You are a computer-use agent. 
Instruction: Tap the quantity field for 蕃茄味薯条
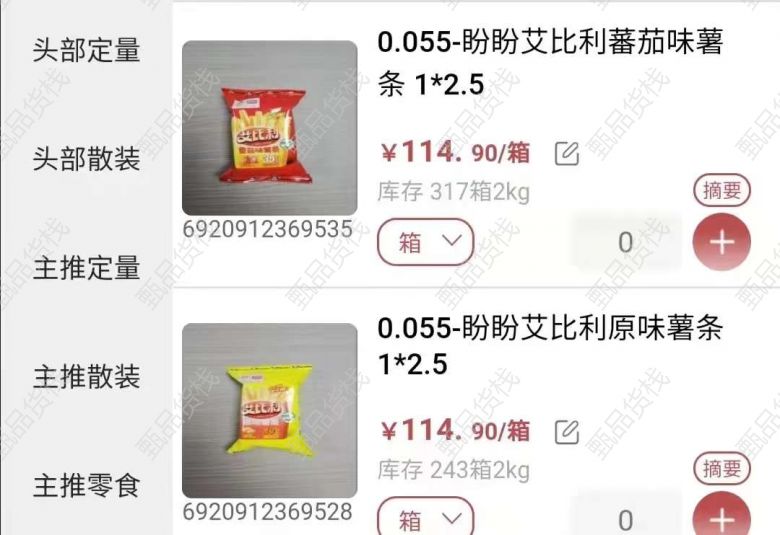click(625, 242)
